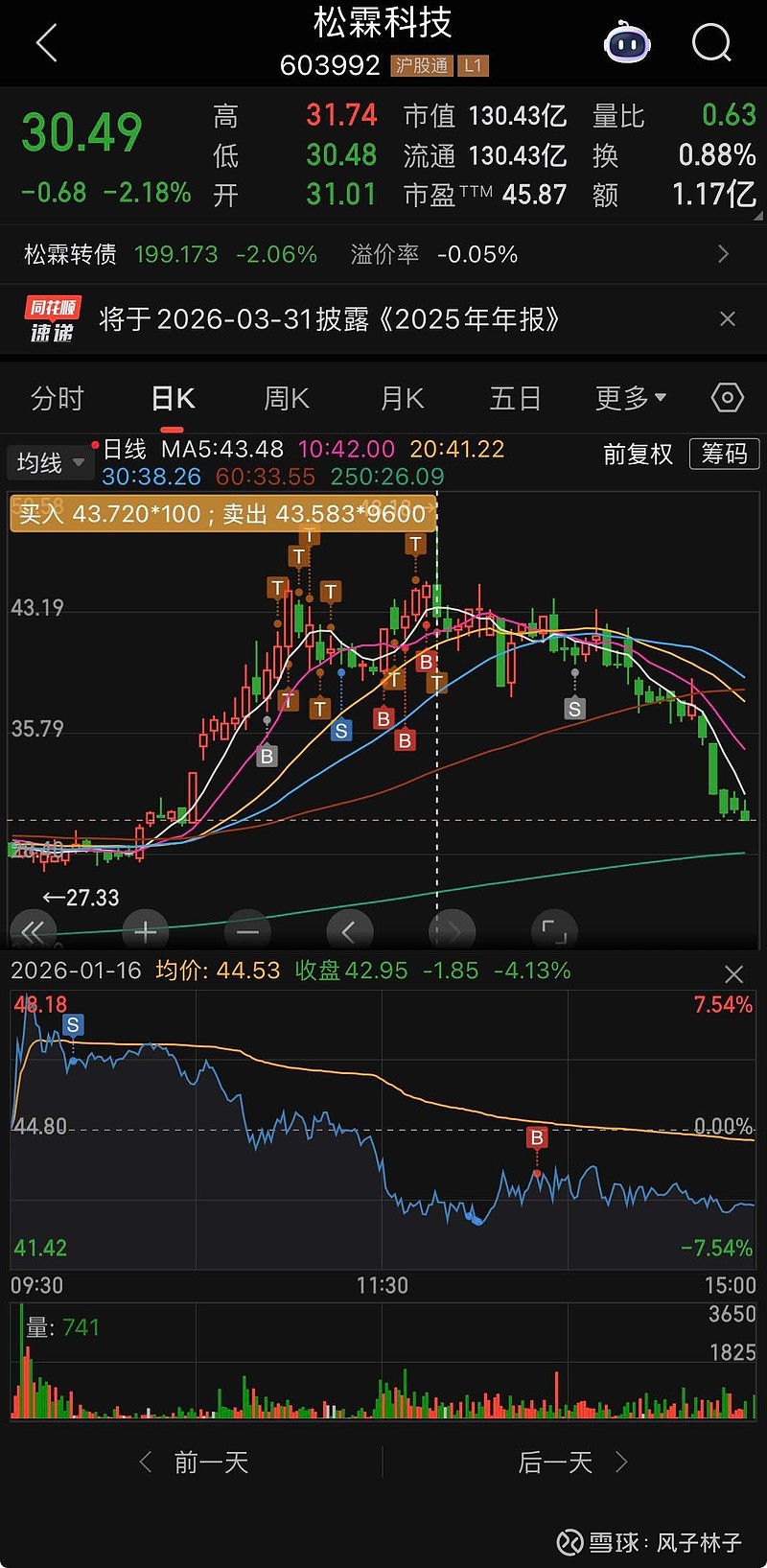Toggle 前复权 price adjustment mode

637,455
